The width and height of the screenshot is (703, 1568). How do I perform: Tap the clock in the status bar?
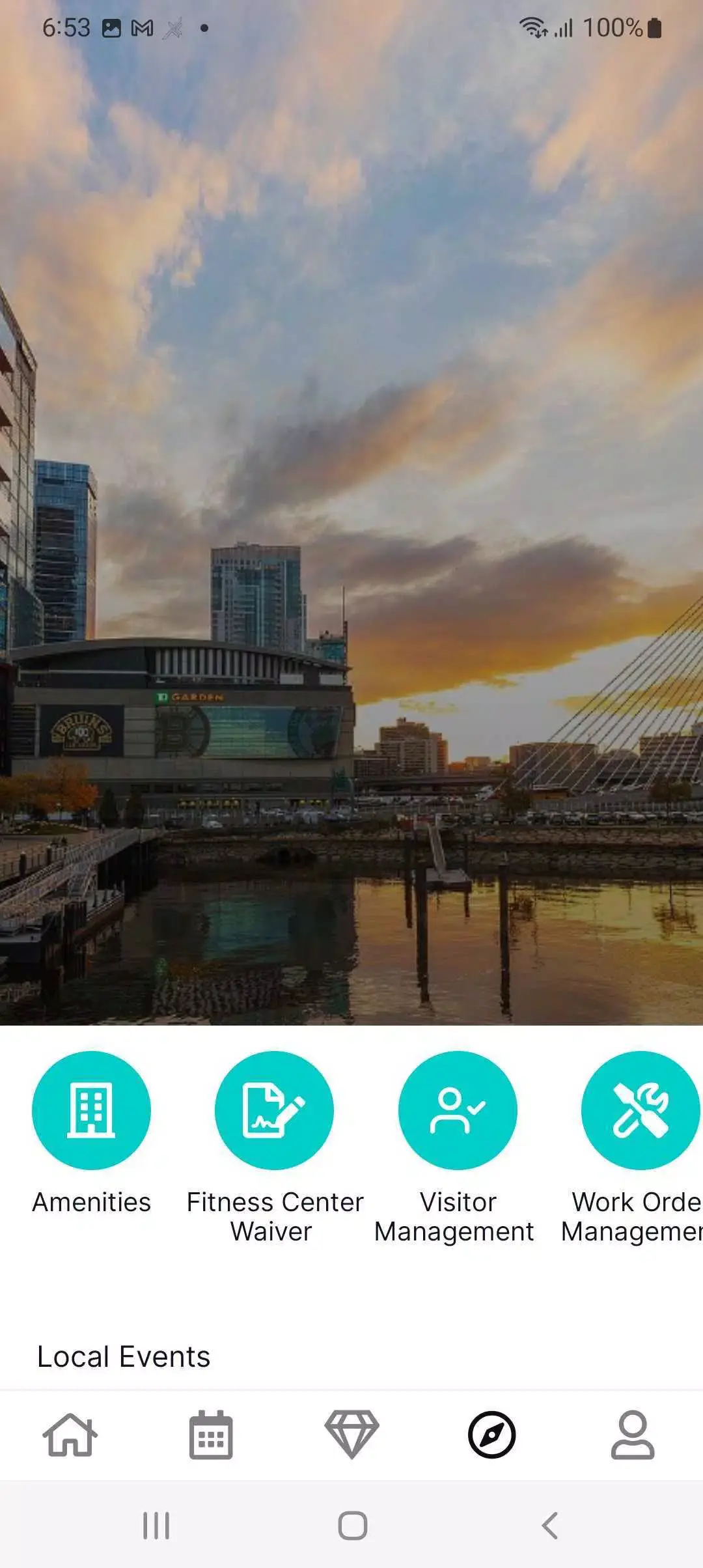click(x=65, y=27)
